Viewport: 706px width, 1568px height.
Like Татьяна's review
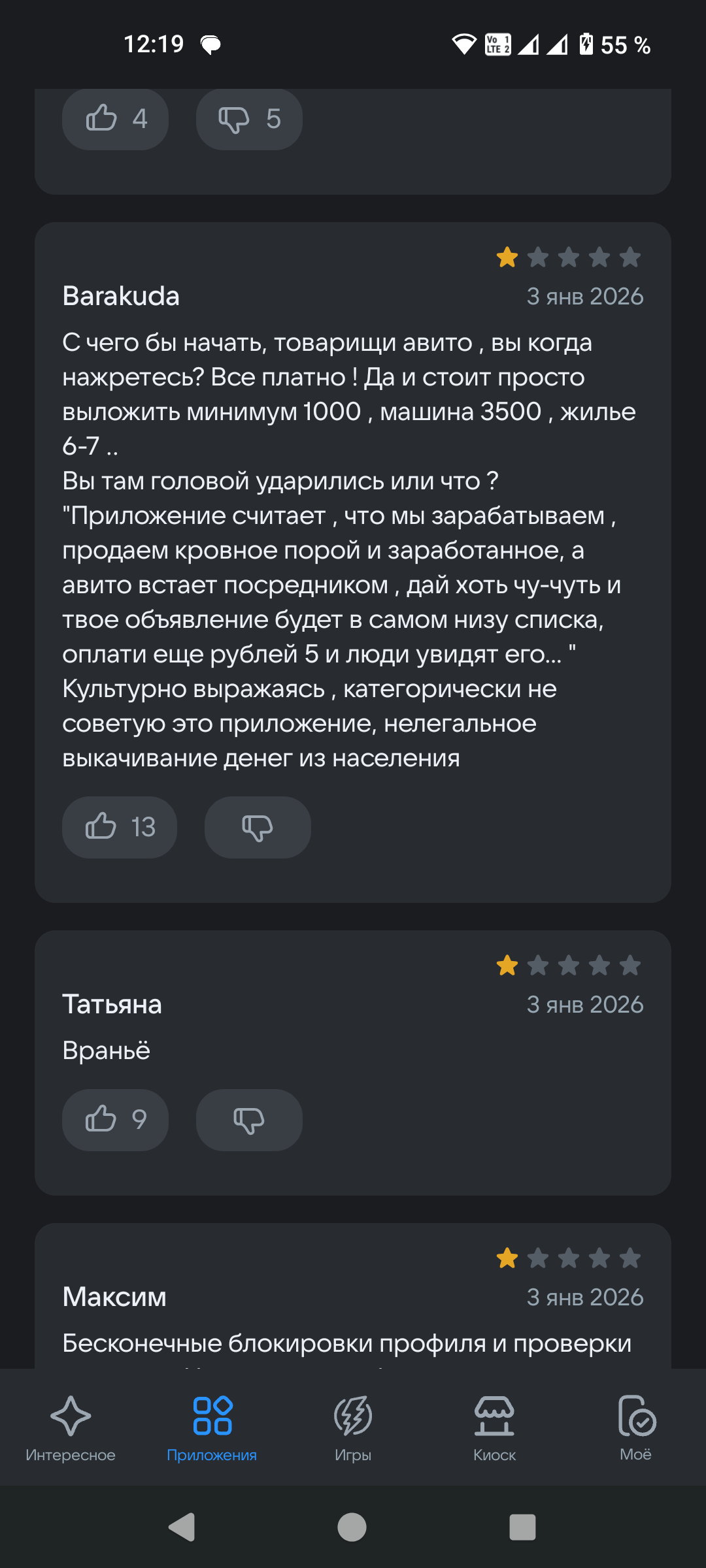(115, 1120)
